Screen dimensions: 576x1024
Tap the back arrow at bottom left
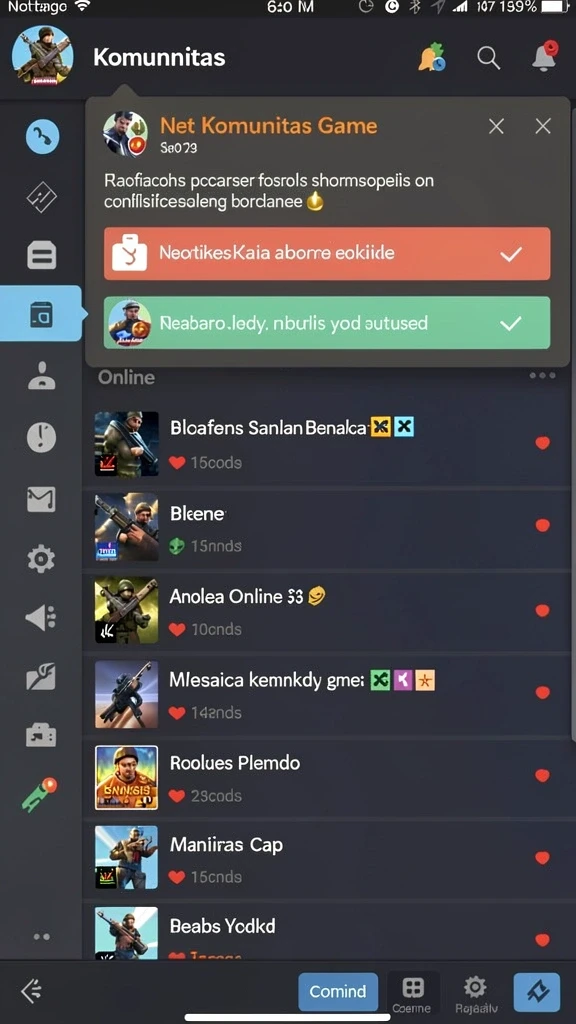[x=31, y=991]
